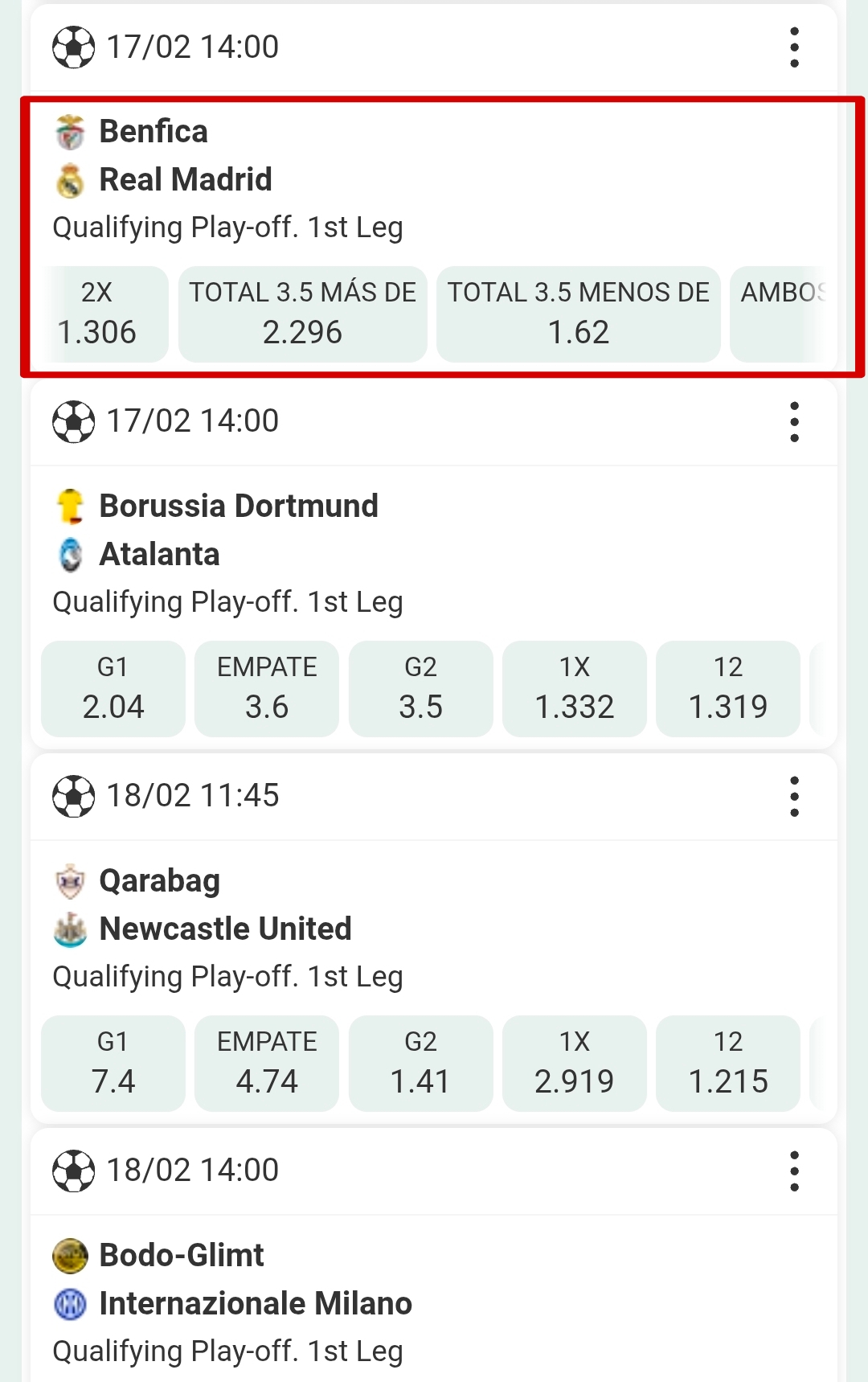Click the Atalanta club badge

[x=71, y=553]
